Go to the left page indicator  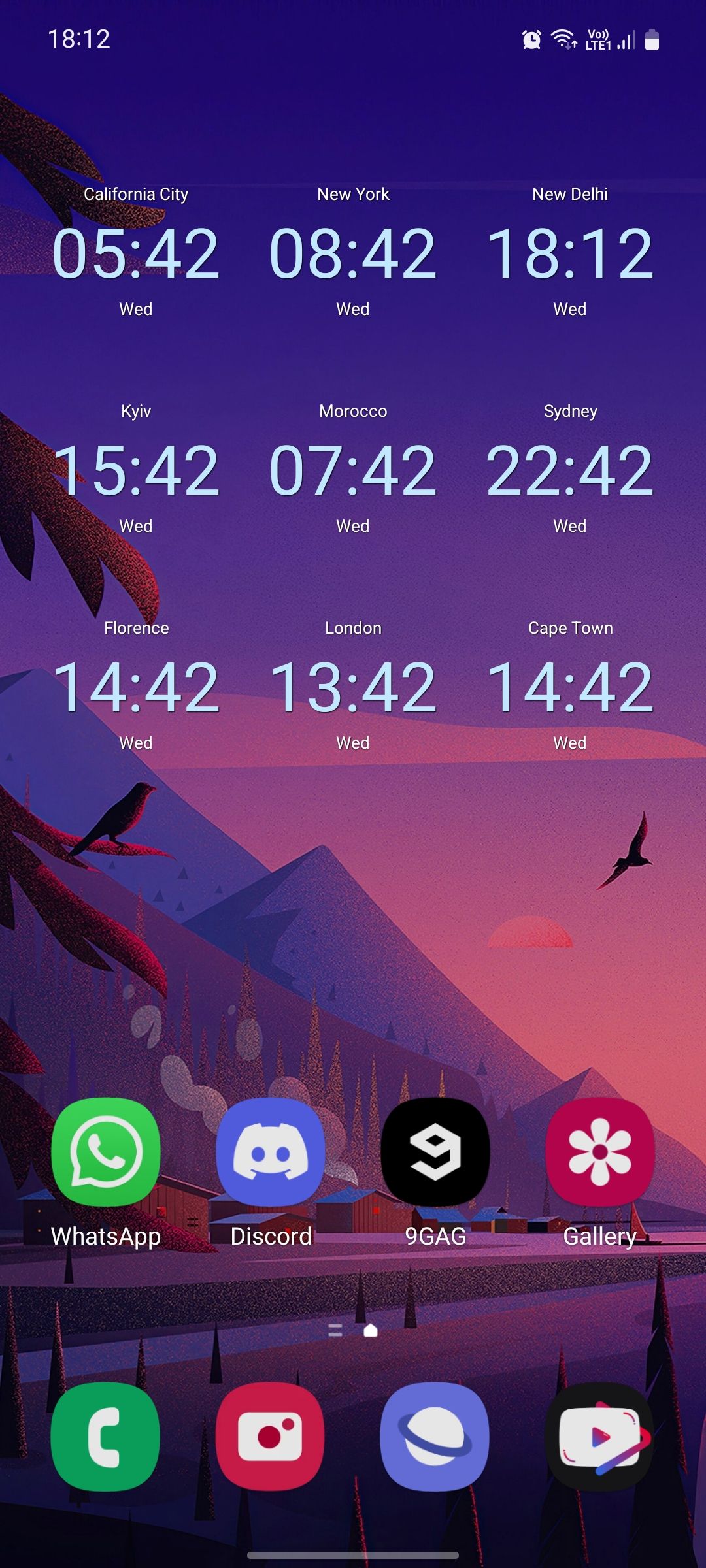[335, 1330]
